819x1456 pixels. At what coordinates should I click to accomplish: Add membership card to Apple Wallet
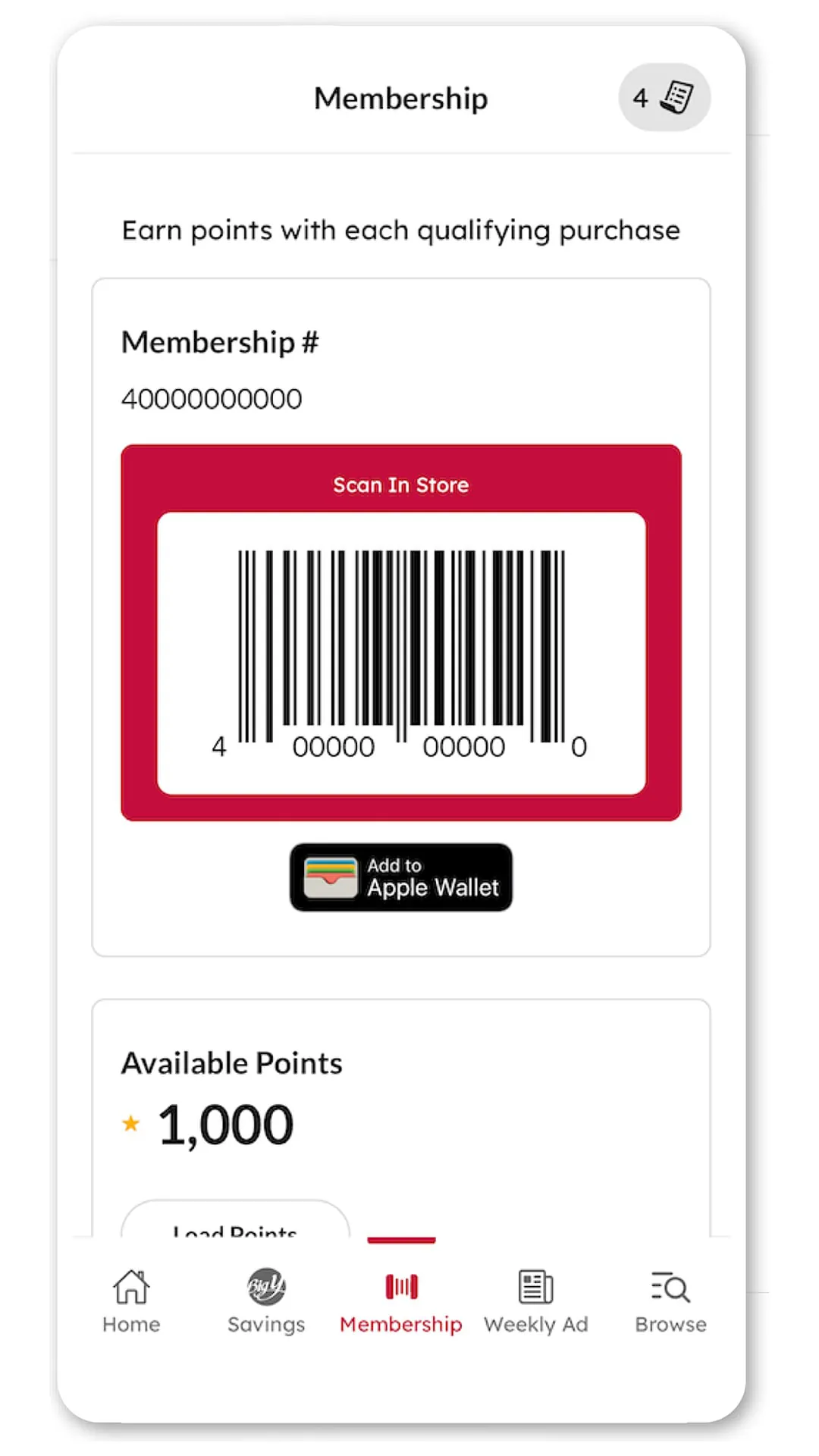pyautogui.click(x=400, y=877)
